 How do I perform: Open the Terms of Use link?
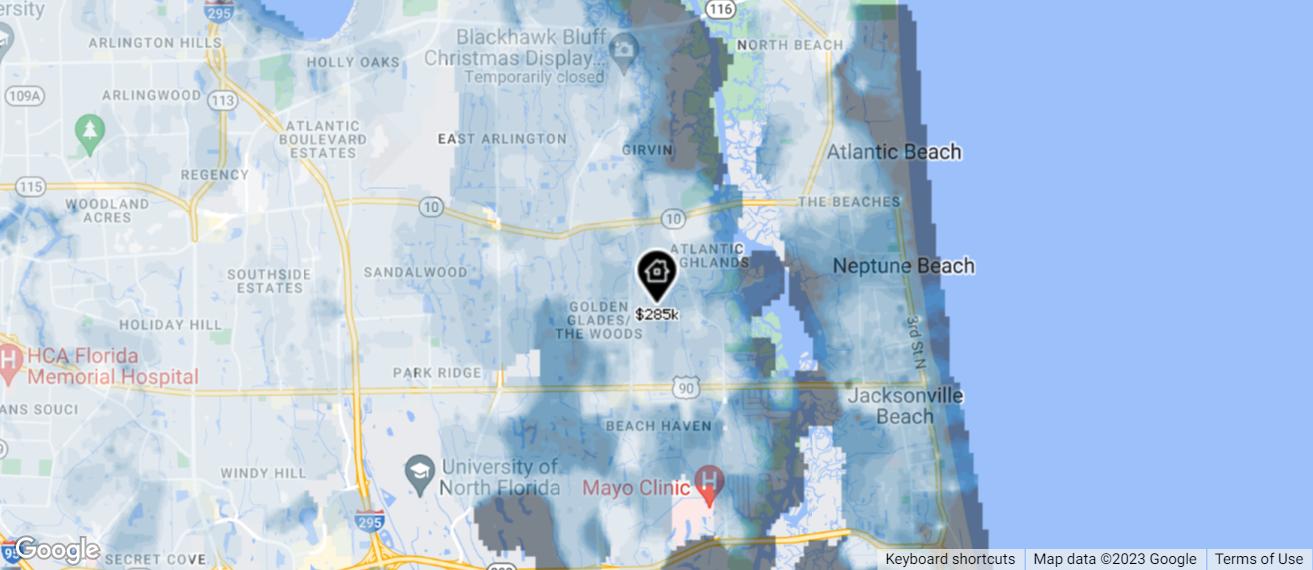coord(1259,560)
